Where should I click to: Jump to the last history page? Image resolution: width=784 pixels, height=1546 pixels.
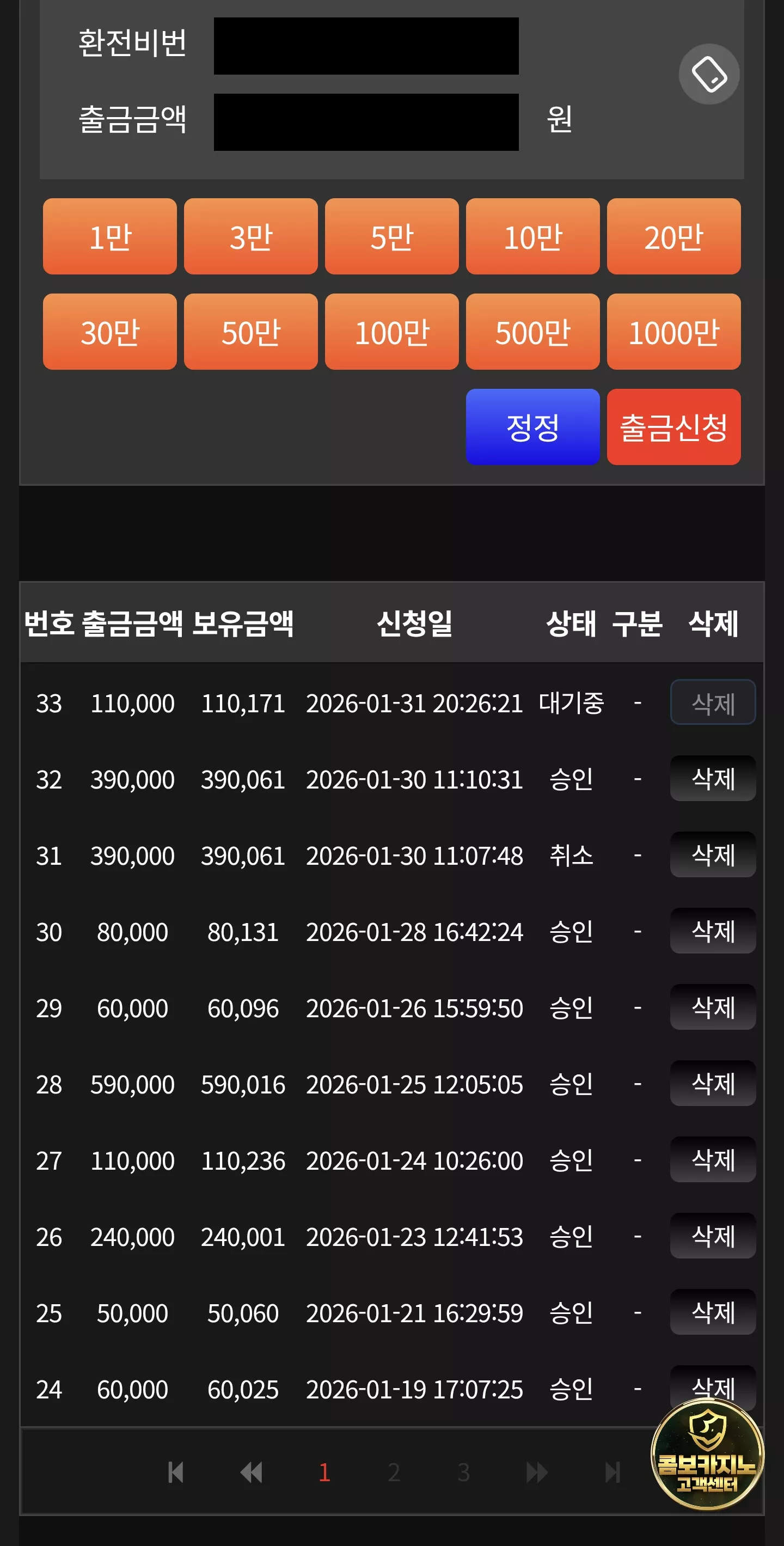(612, 1472)
